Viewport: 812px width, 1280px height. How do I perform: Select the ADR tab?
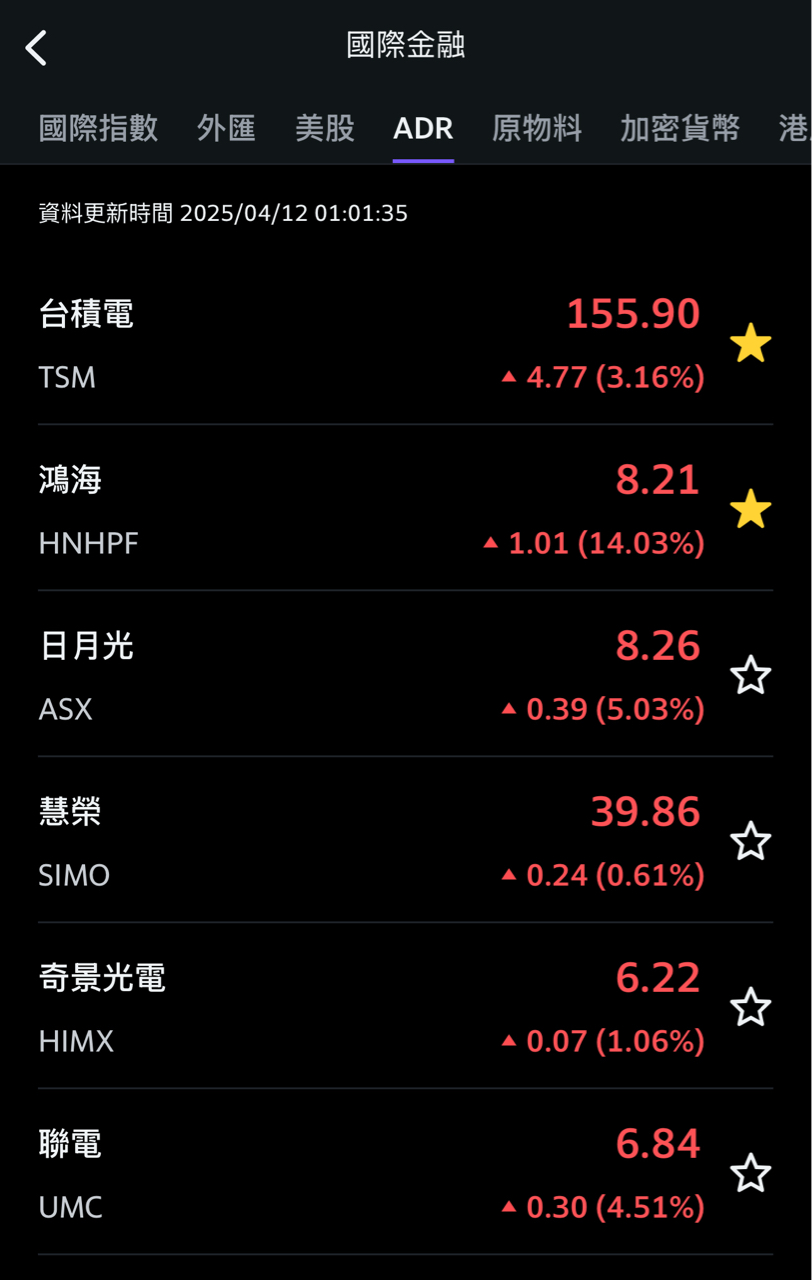click(x=423, y=128)
